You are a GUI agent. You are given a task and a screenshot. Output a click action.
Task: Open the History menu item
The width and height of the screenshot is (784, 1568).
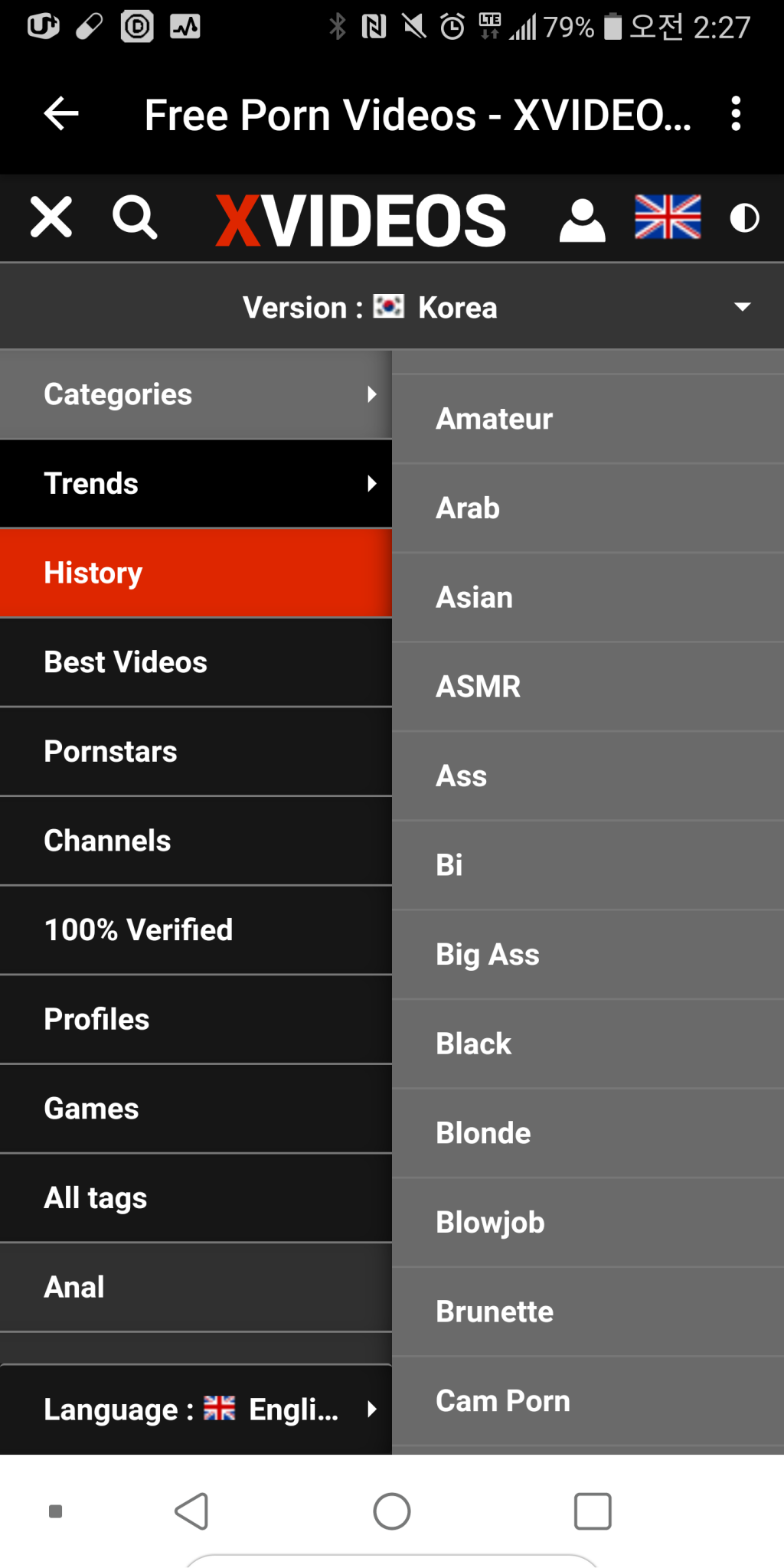tap(196, 573)
